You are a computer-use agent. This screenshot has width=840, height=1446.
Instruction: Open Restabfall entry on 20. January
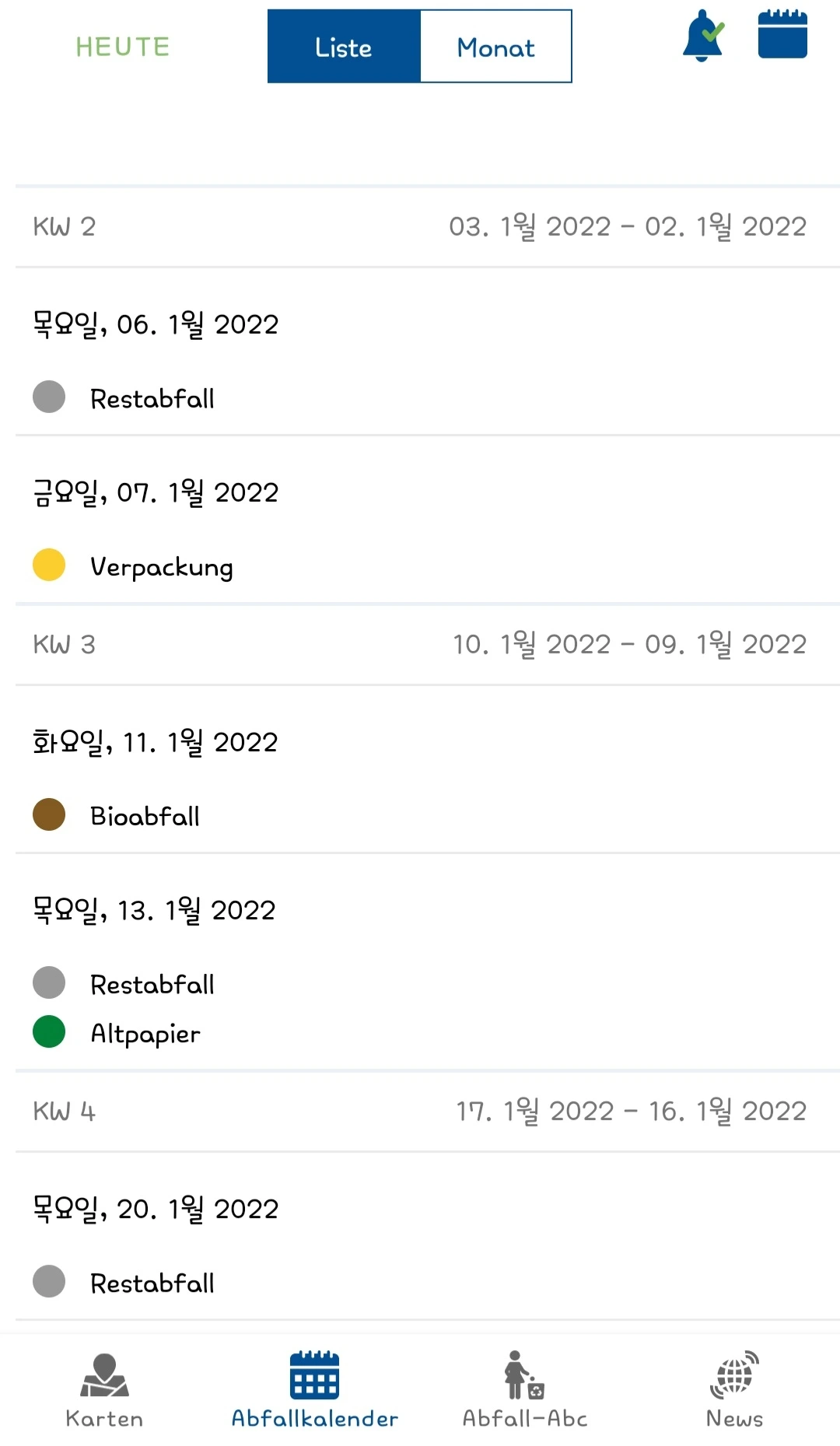tap(152, 1283)
